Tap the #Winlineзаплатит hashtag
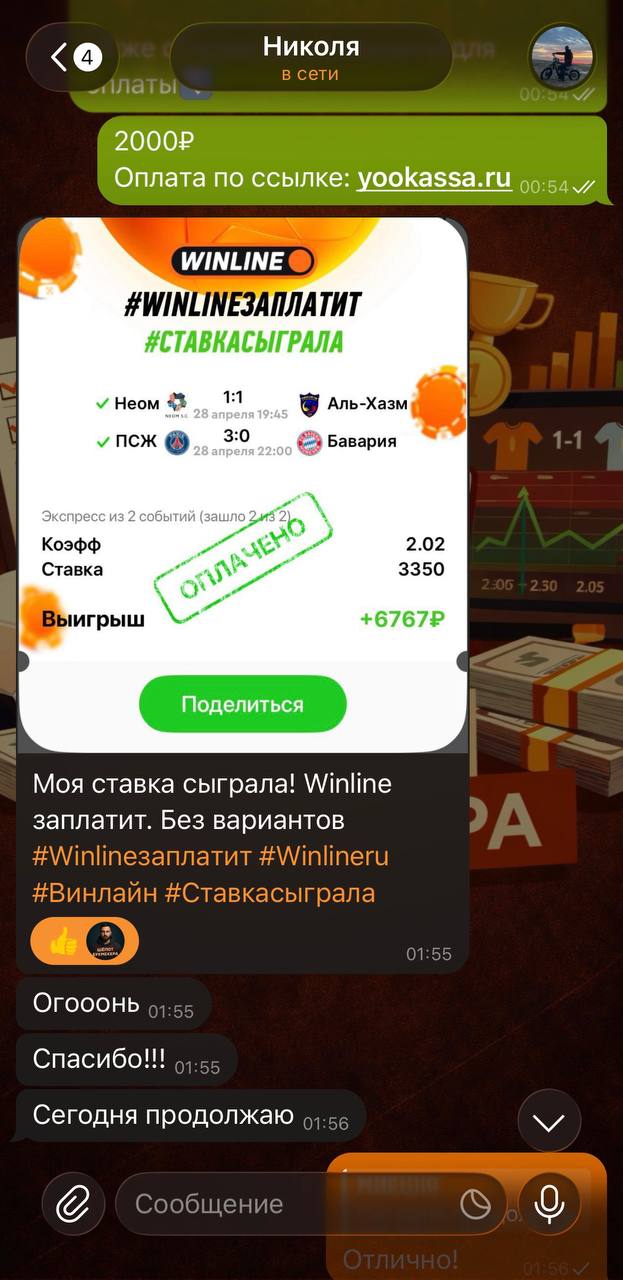The width and height of the screenshot is (623, 1280). pos(141,857)
